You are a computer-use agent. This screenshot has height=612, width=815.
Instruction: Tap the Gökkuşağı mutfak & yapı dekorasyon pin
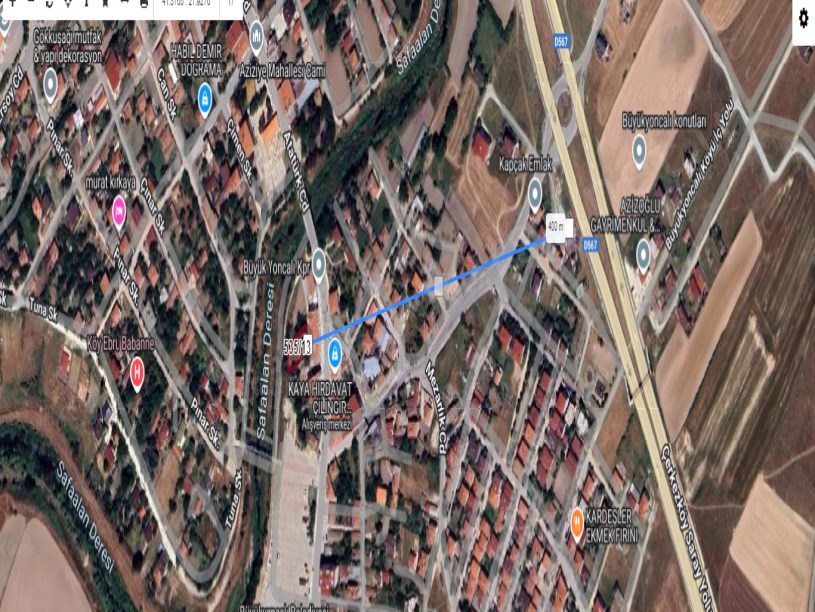pos(51,84)
